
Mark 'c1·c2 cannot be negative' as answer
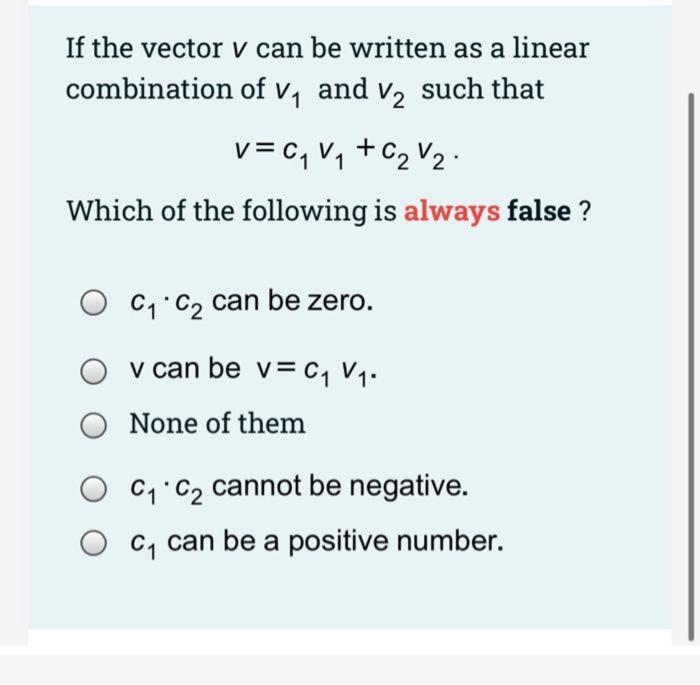(x=95, y=489)
